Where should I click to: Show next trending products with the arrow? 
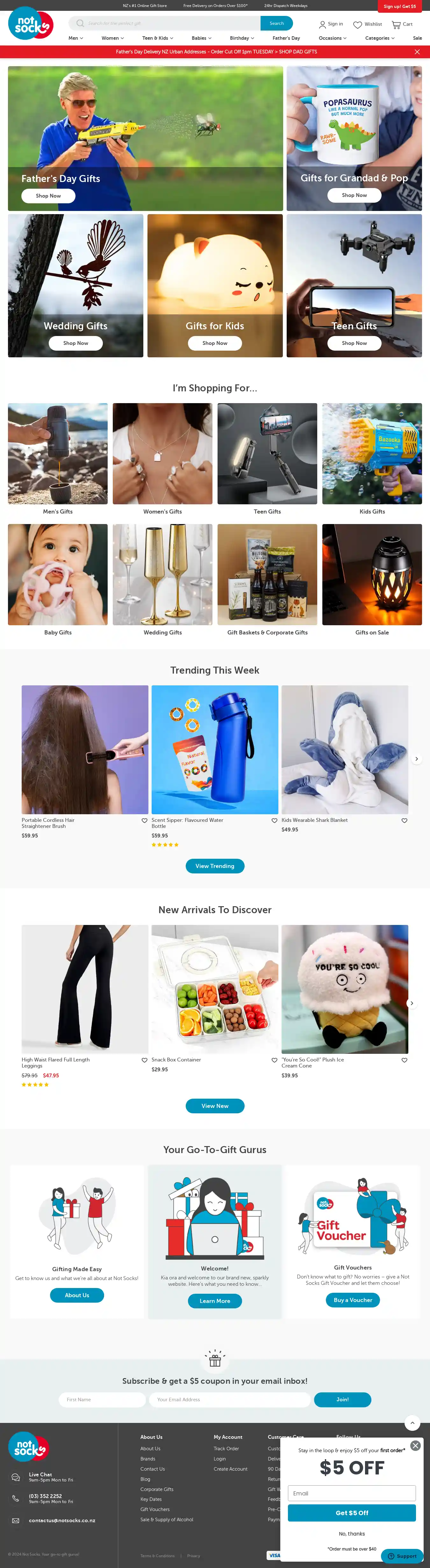click(417, 759)
